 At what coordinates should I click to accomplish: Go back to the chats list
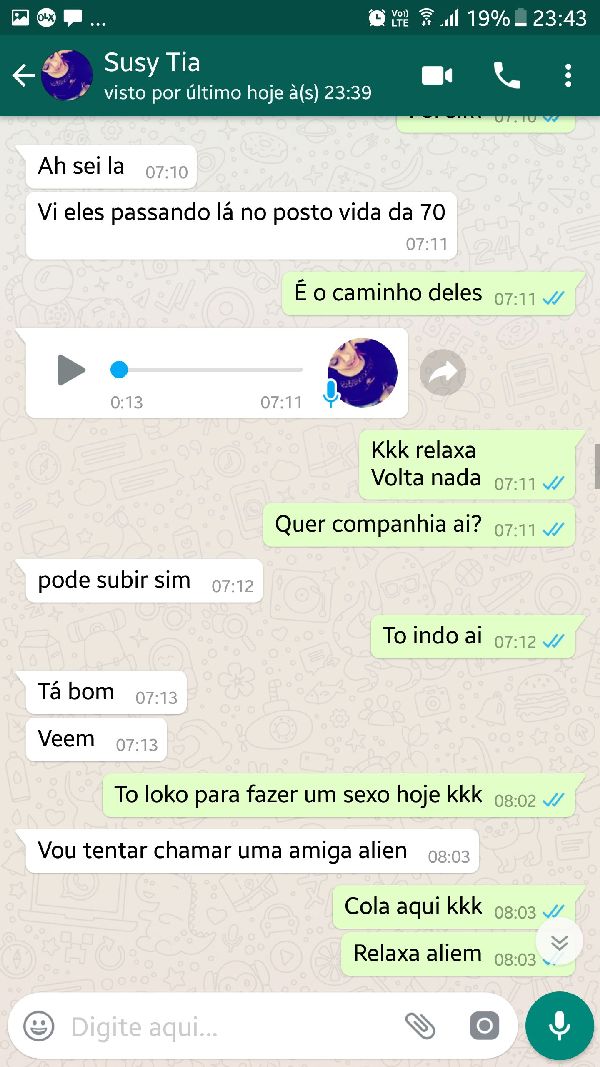click(23, 76)
